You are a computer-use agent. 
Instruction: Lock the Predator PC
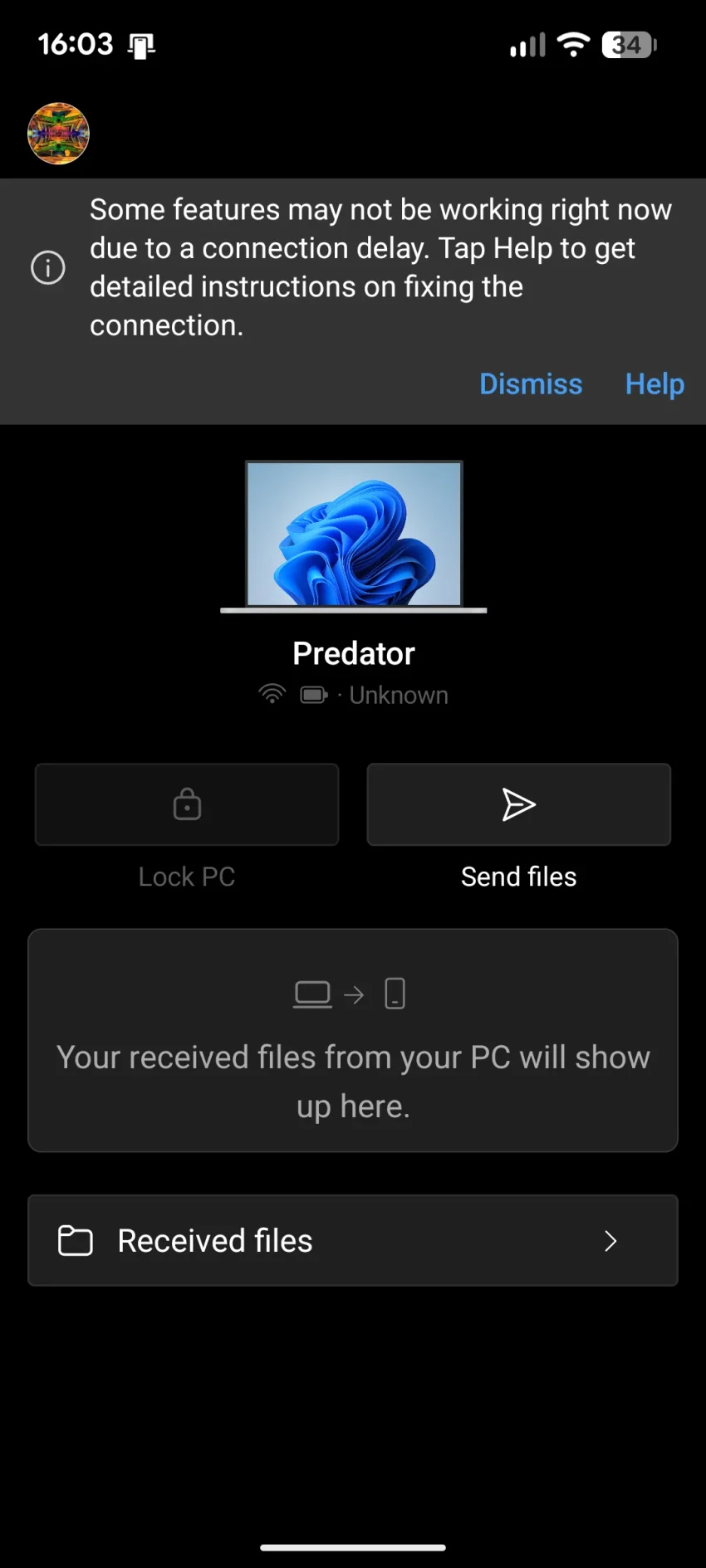(187, 804)
